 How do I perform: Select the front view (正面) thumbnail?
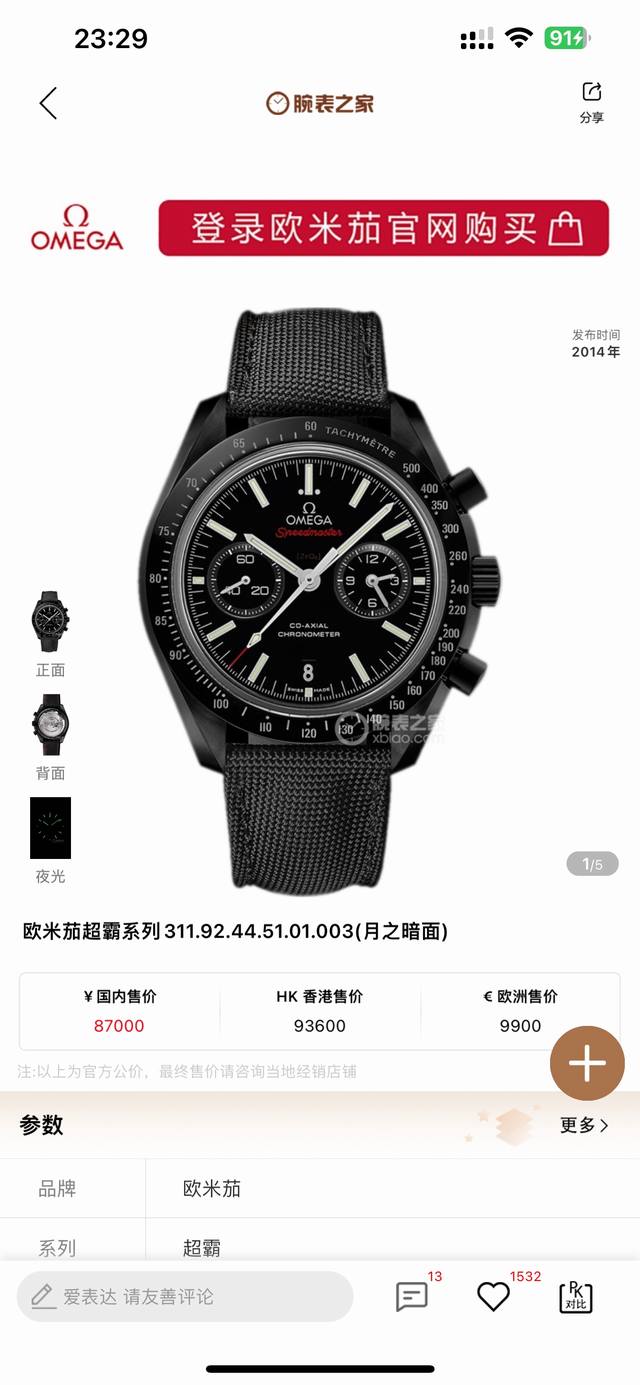tap(50, 621)
